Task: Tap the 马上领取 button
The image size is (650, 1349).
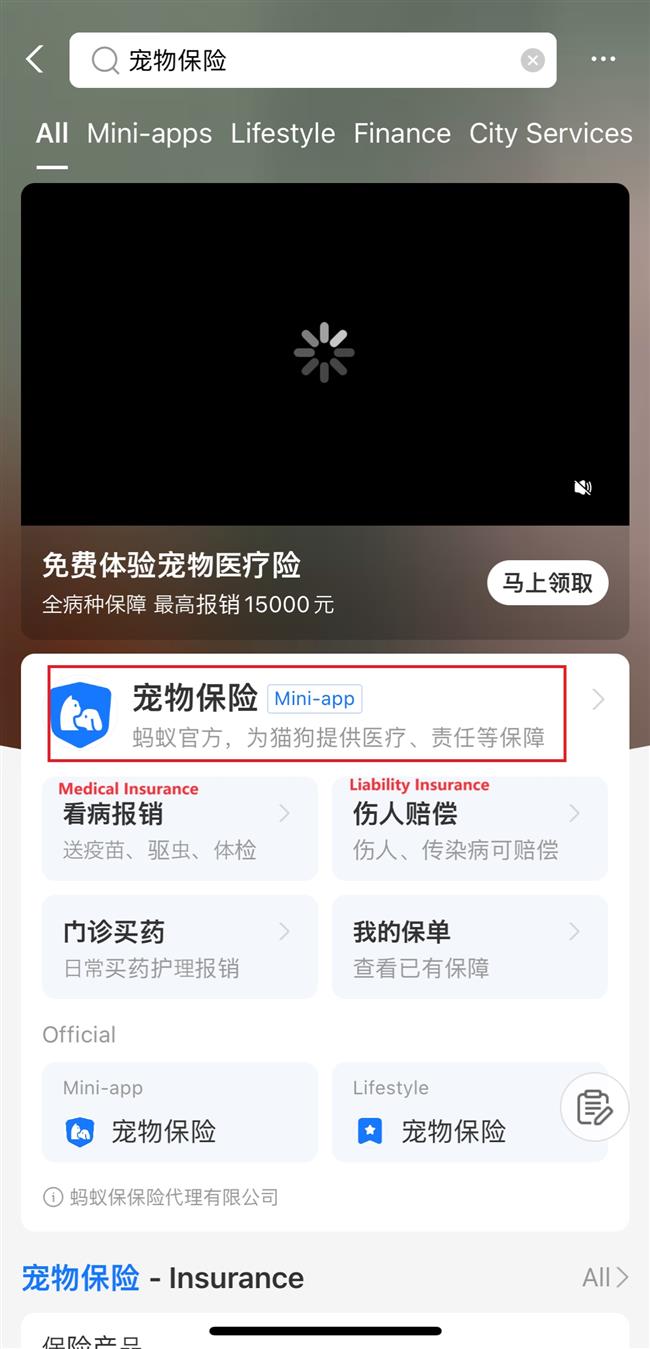Action: (x=548, y=583)
